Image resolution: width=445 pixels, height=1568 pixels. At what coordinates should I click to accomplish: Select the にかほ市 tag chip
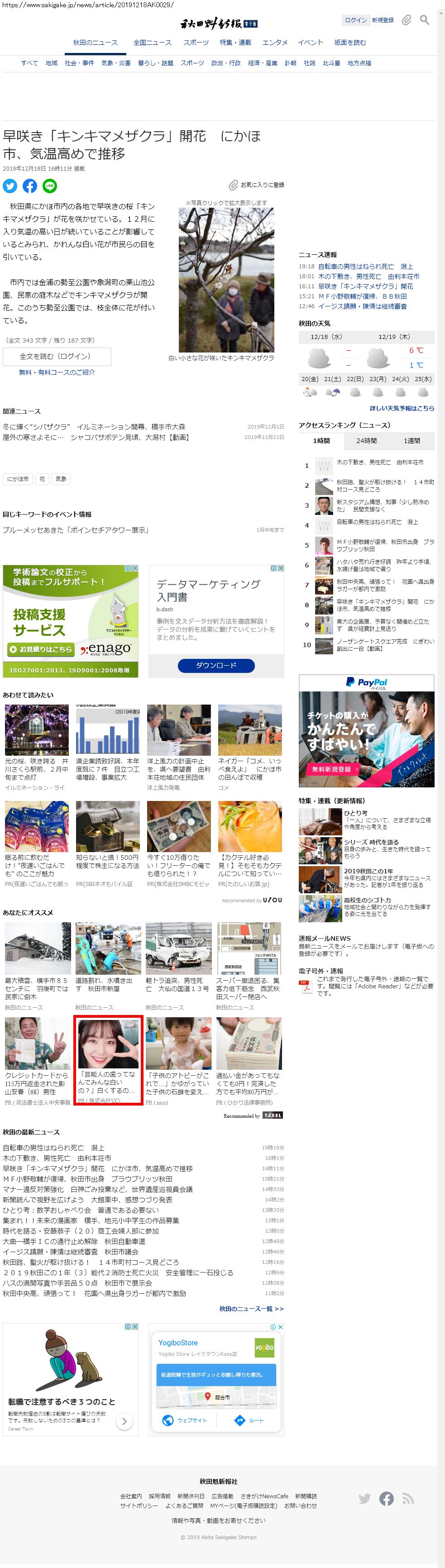(x=18, y=479)
